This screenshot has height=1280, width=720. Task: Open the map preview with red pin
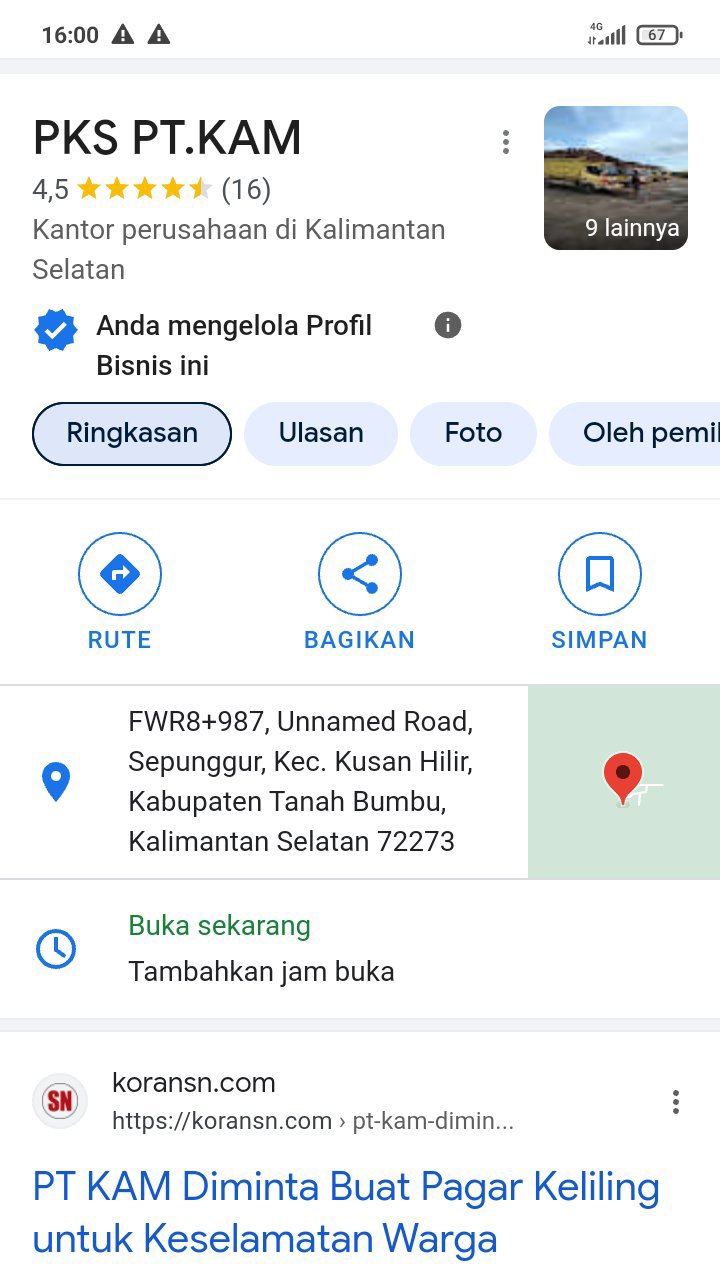tap(623, 781)
